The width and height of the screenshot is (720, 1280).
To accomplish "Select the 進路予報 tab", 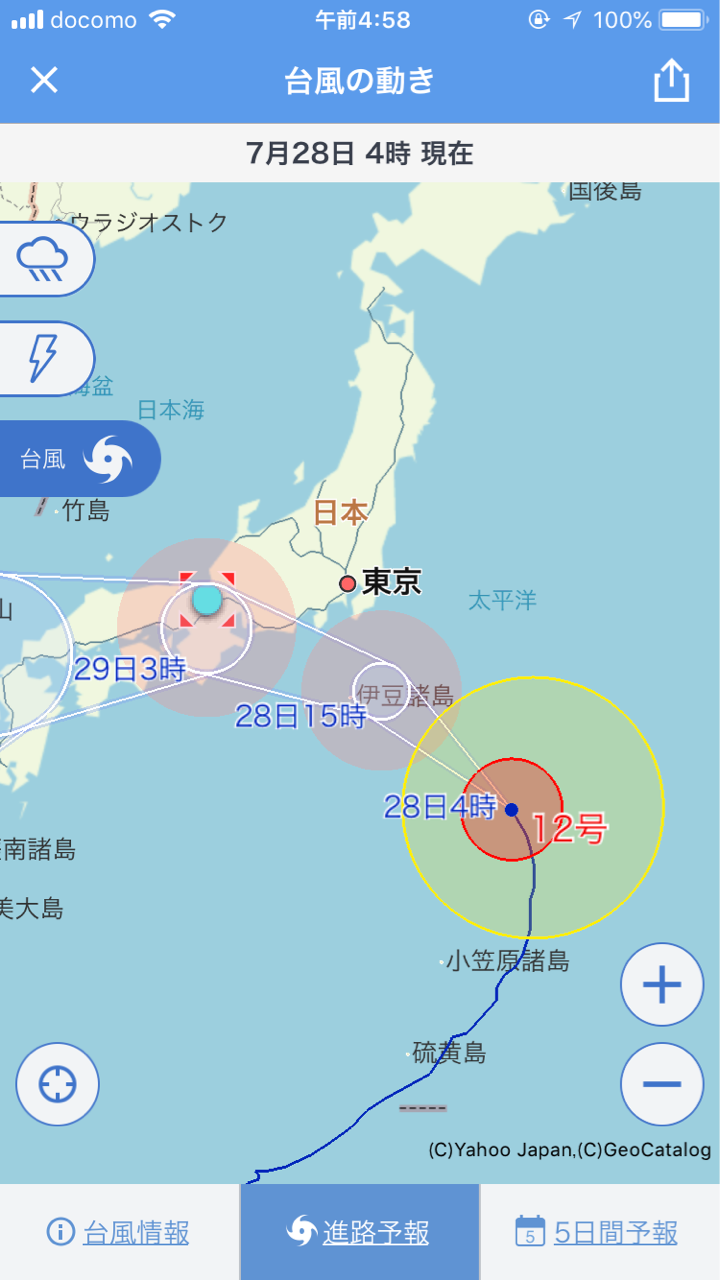I will coord(360,1232).
